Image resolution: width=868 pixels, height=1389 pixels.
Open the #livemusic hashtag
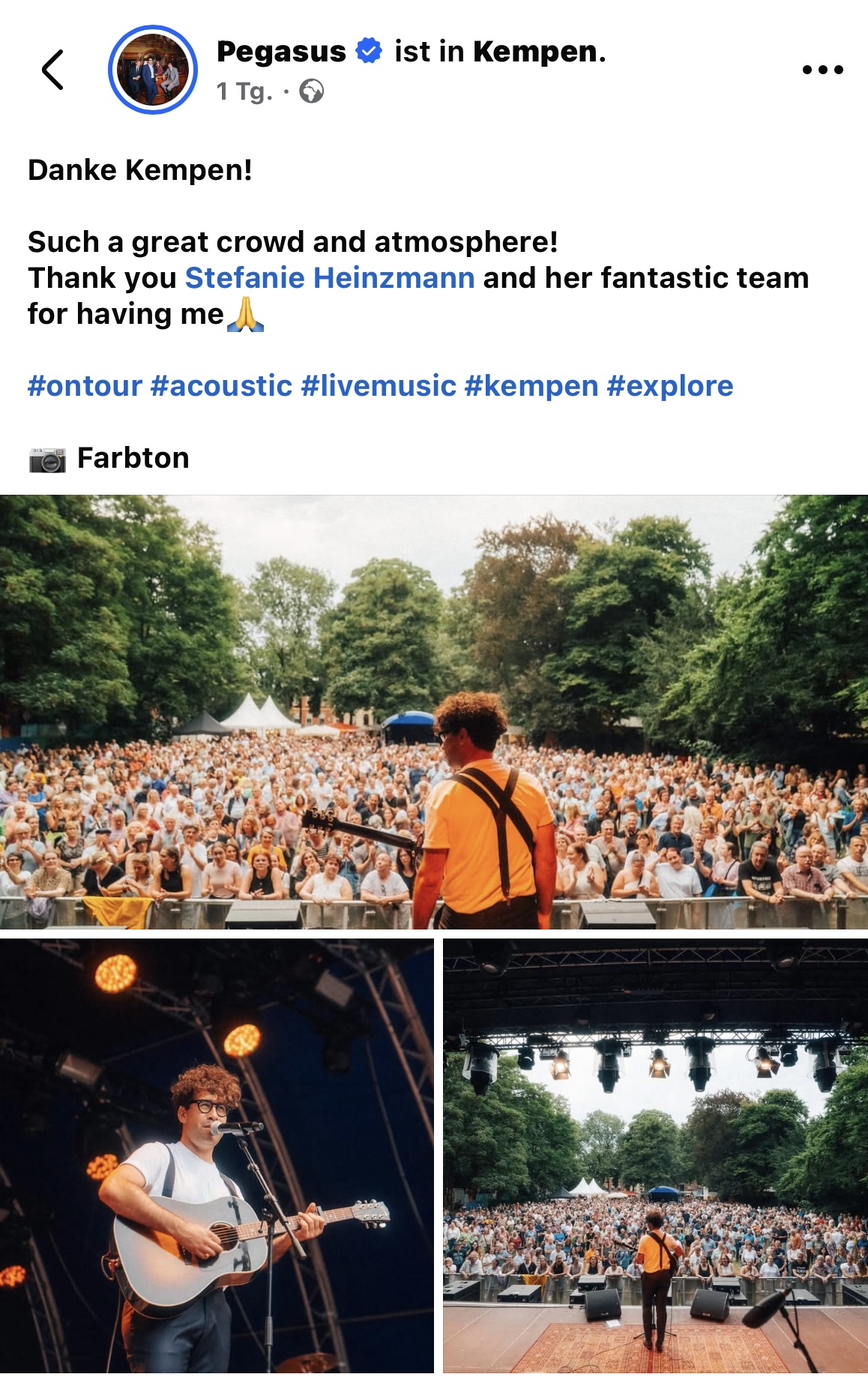click(379, 386)
